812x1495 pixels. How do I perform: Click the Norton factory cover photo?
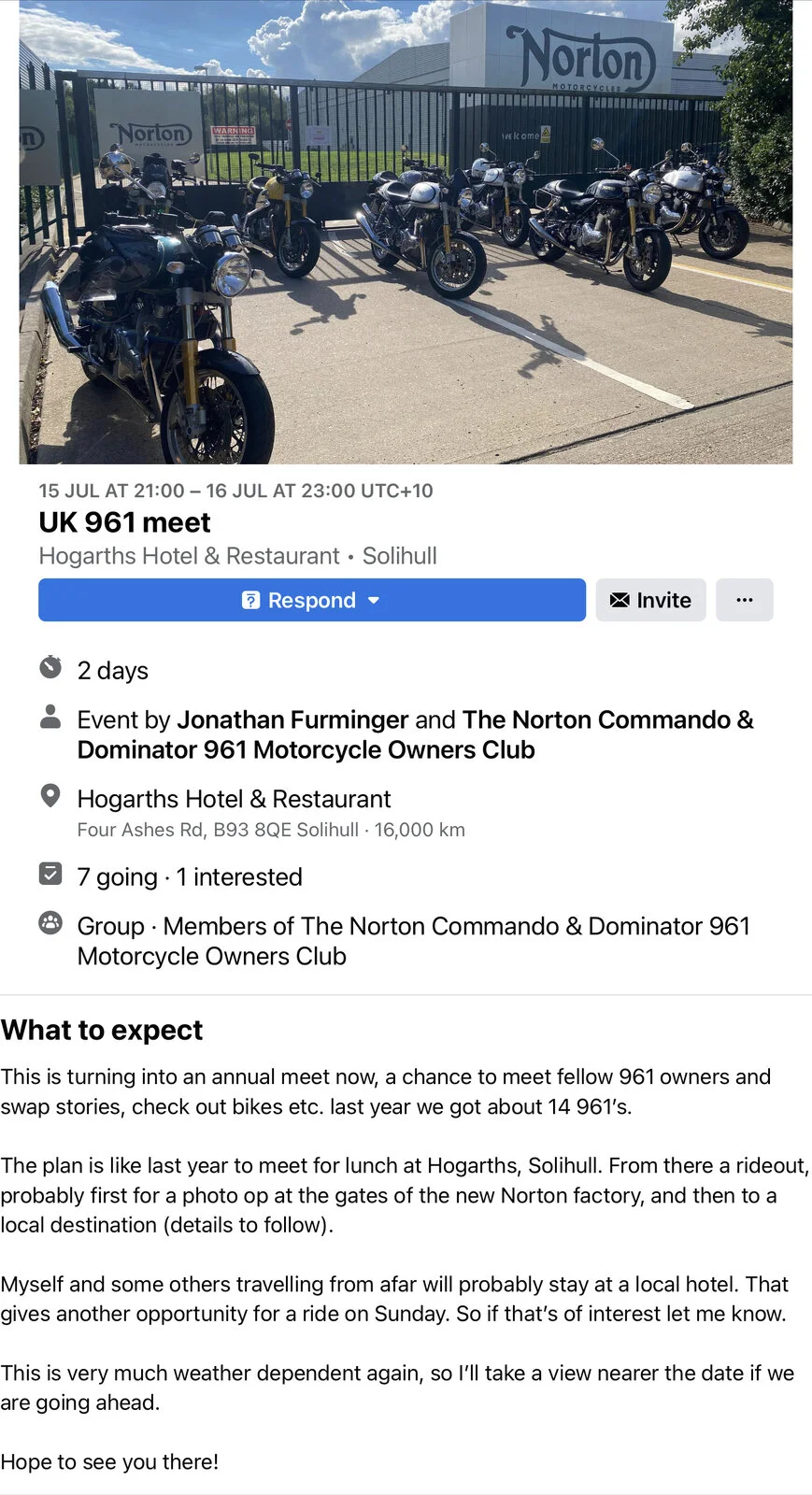tap(406, 234)
